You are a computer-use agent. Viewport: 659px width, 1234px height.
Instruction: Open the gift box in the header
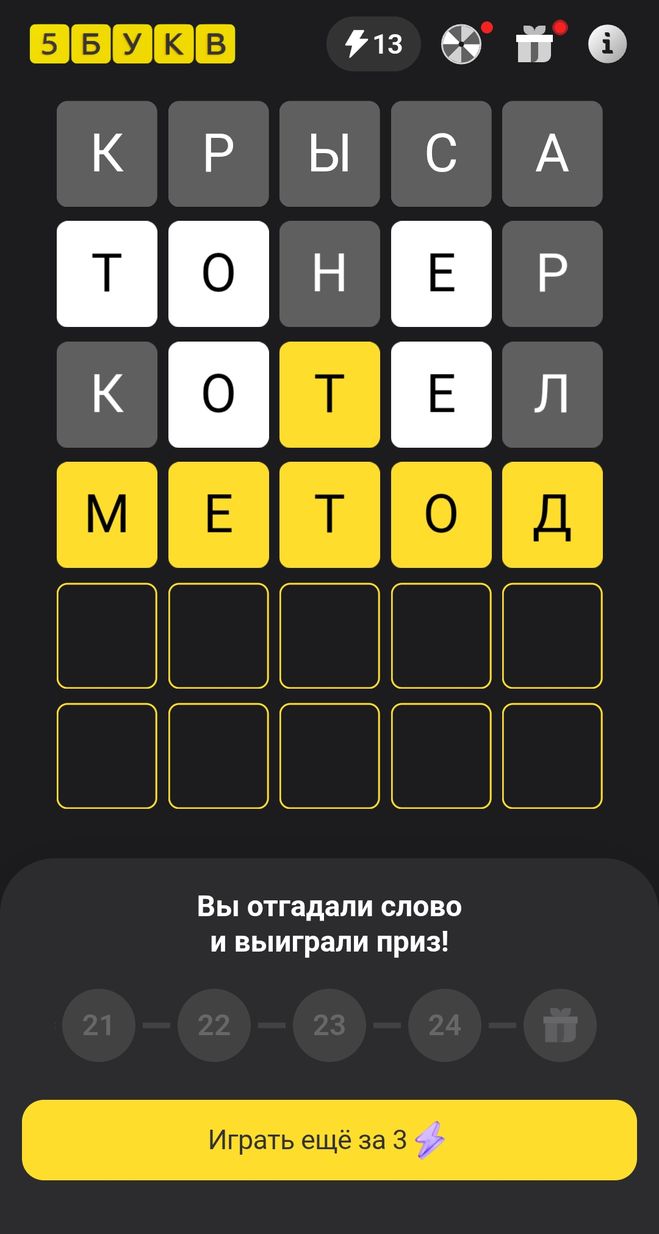point(534,45)
